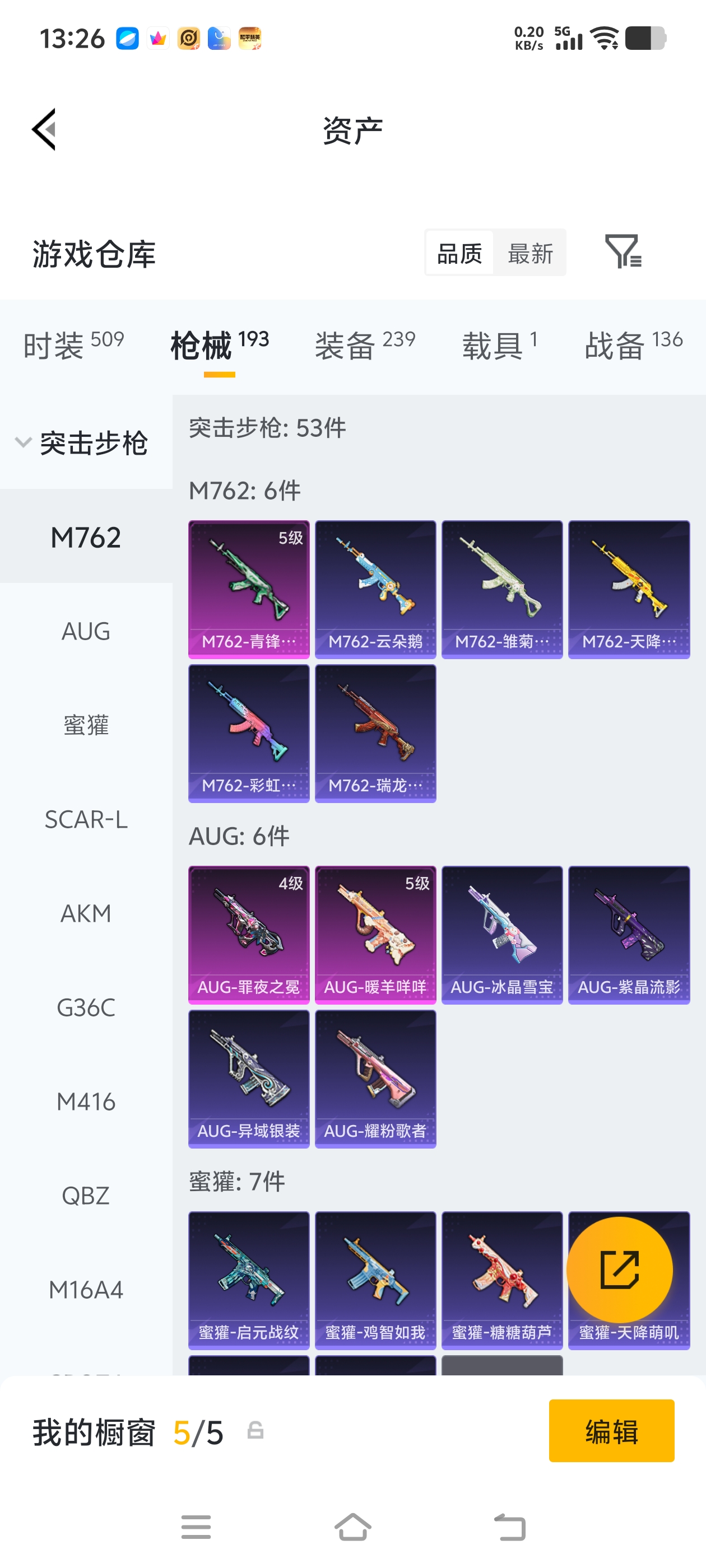The width and height of the screenshot is (706, 1568).
Task: Go to the system home screen
Action: click(x=352, y=1527)
